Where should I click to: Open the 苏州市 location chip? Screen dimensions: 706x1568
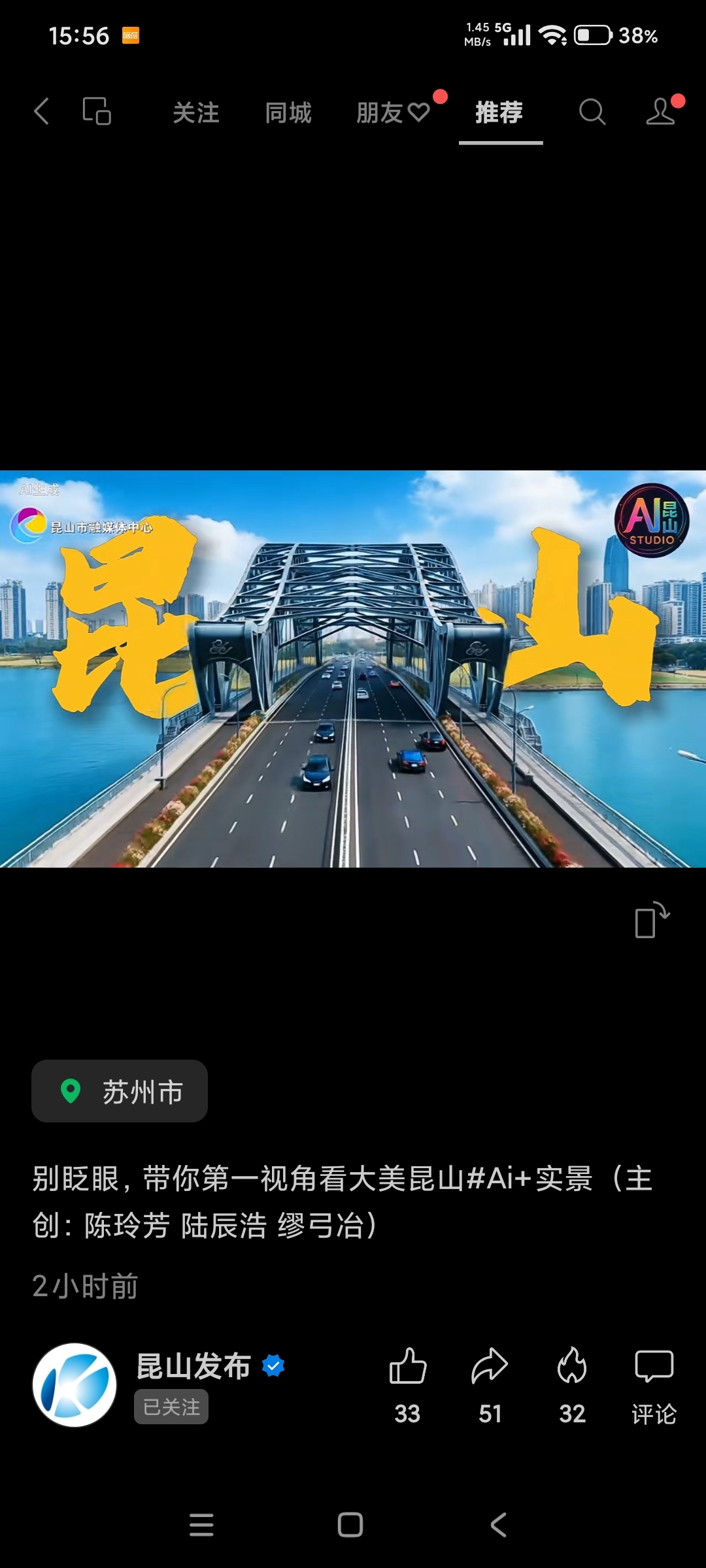point(120,1091)
